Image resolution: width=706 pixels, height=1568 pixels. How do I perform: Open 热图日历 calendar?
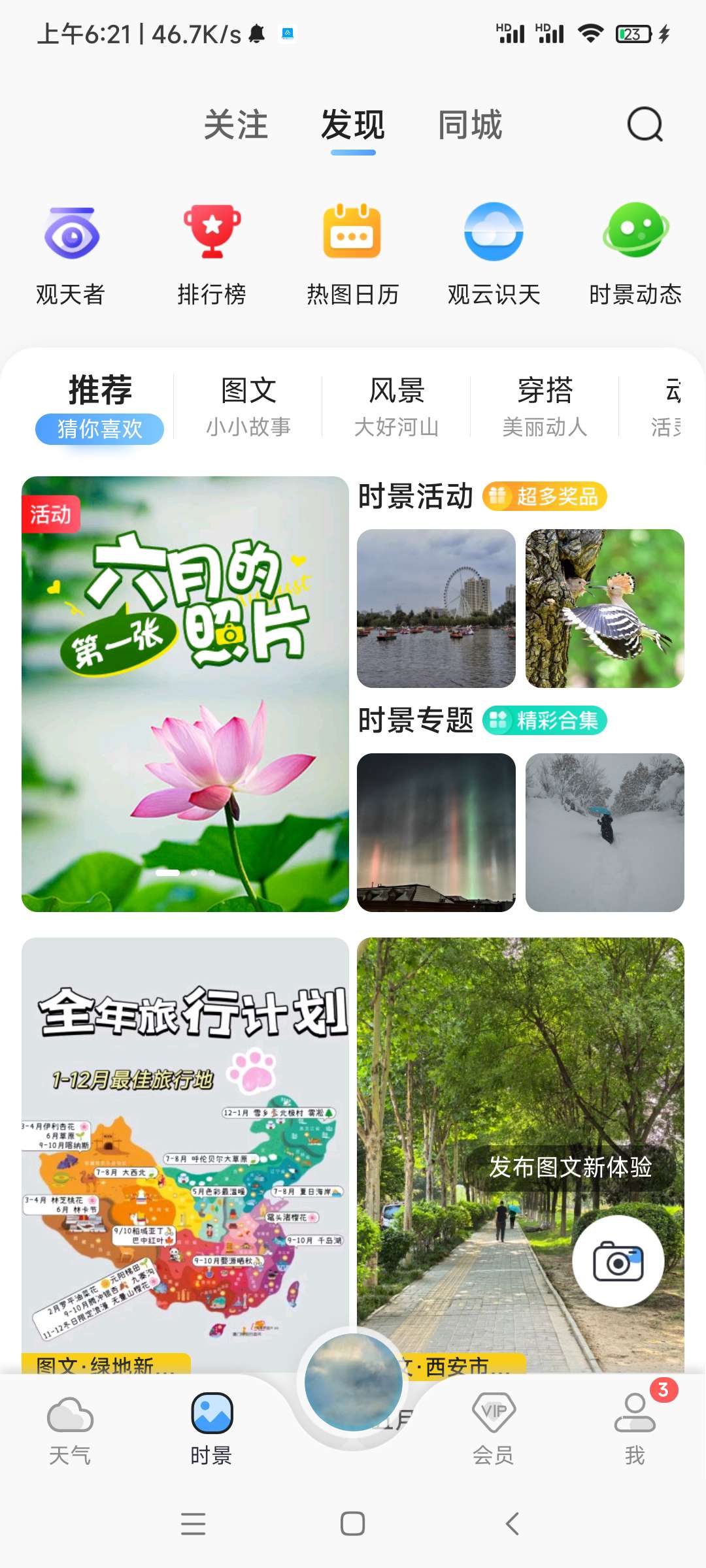click(x=352, y=252)
